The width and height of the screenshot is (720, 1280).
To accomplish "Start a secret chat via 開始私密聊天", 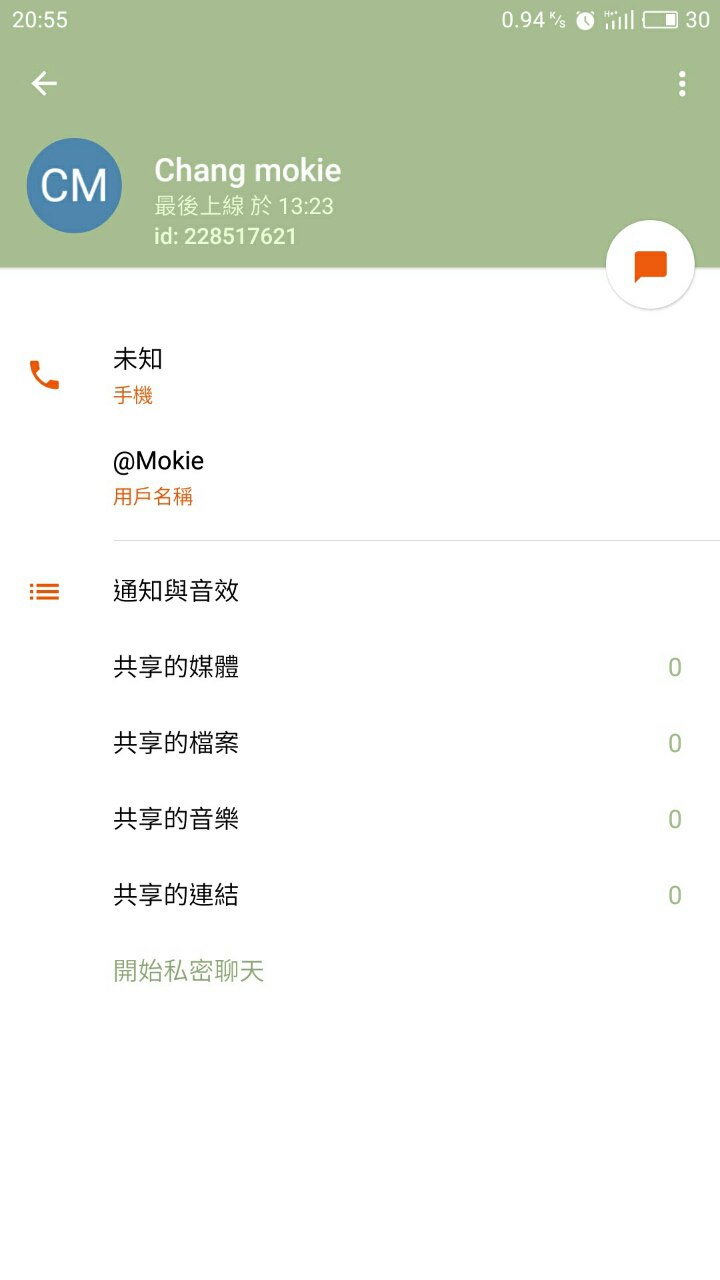I will click(189, 971).
